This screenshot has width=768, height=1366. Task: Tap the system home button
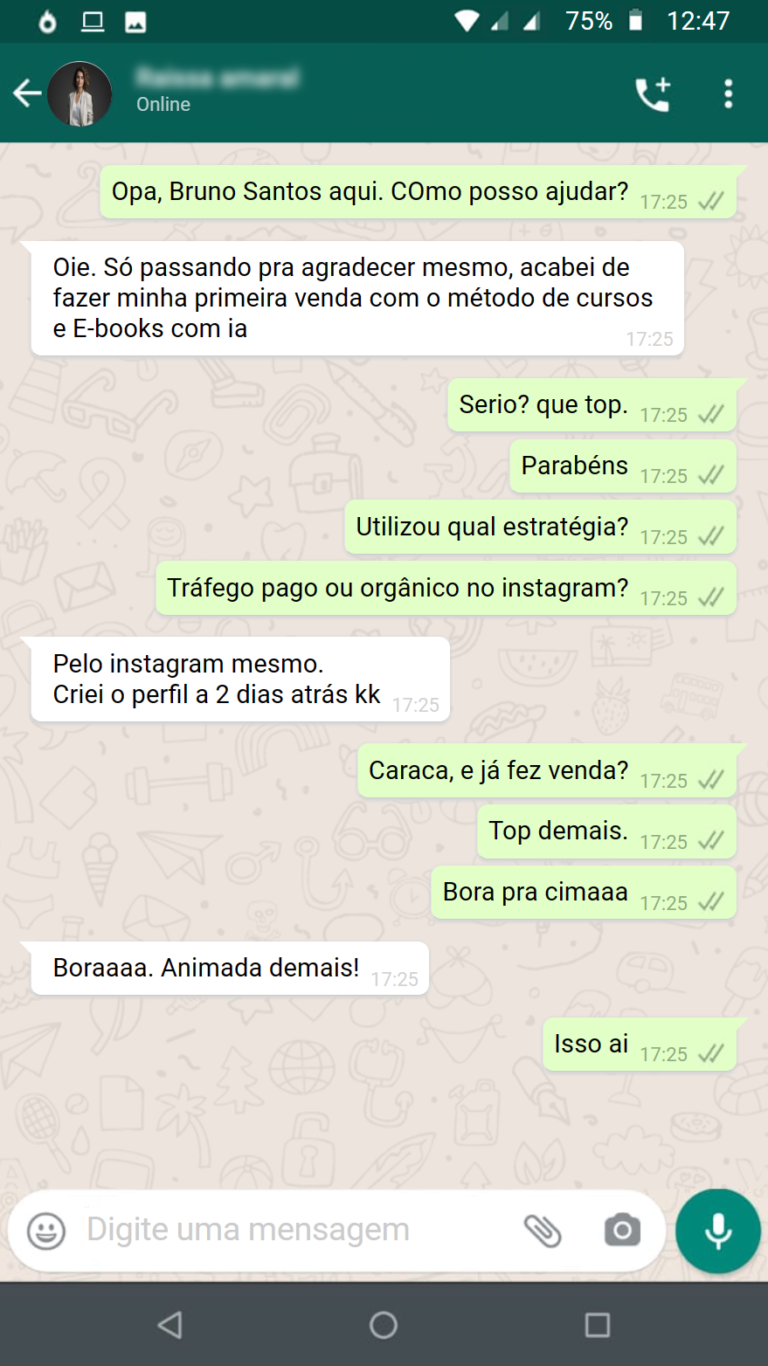pyautogui.click(x=384, y=1325)
